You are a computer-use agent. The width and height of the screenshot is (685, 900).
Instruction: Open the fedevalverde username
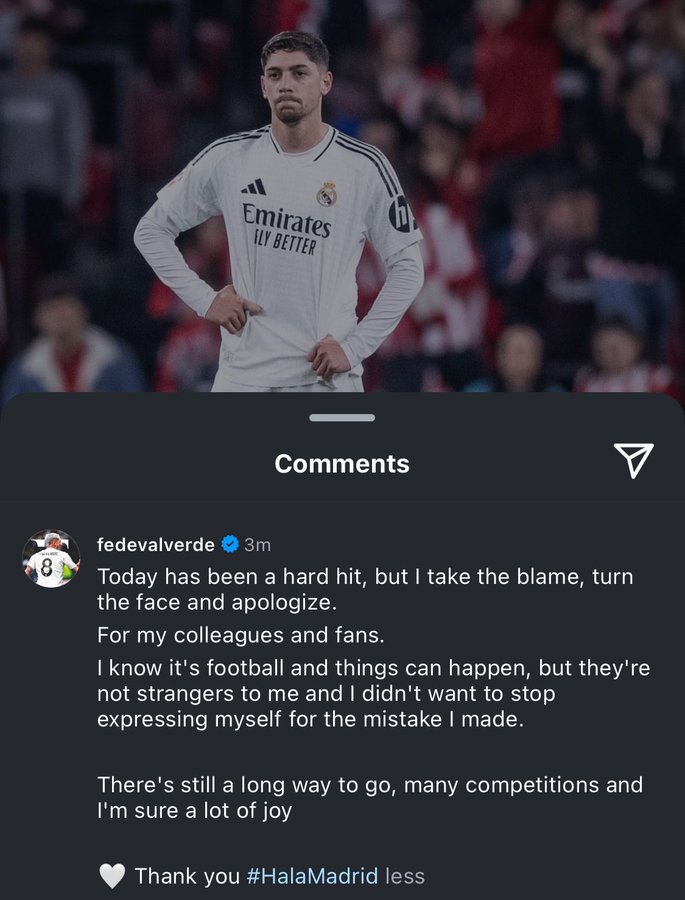click(x=155, y=544)
